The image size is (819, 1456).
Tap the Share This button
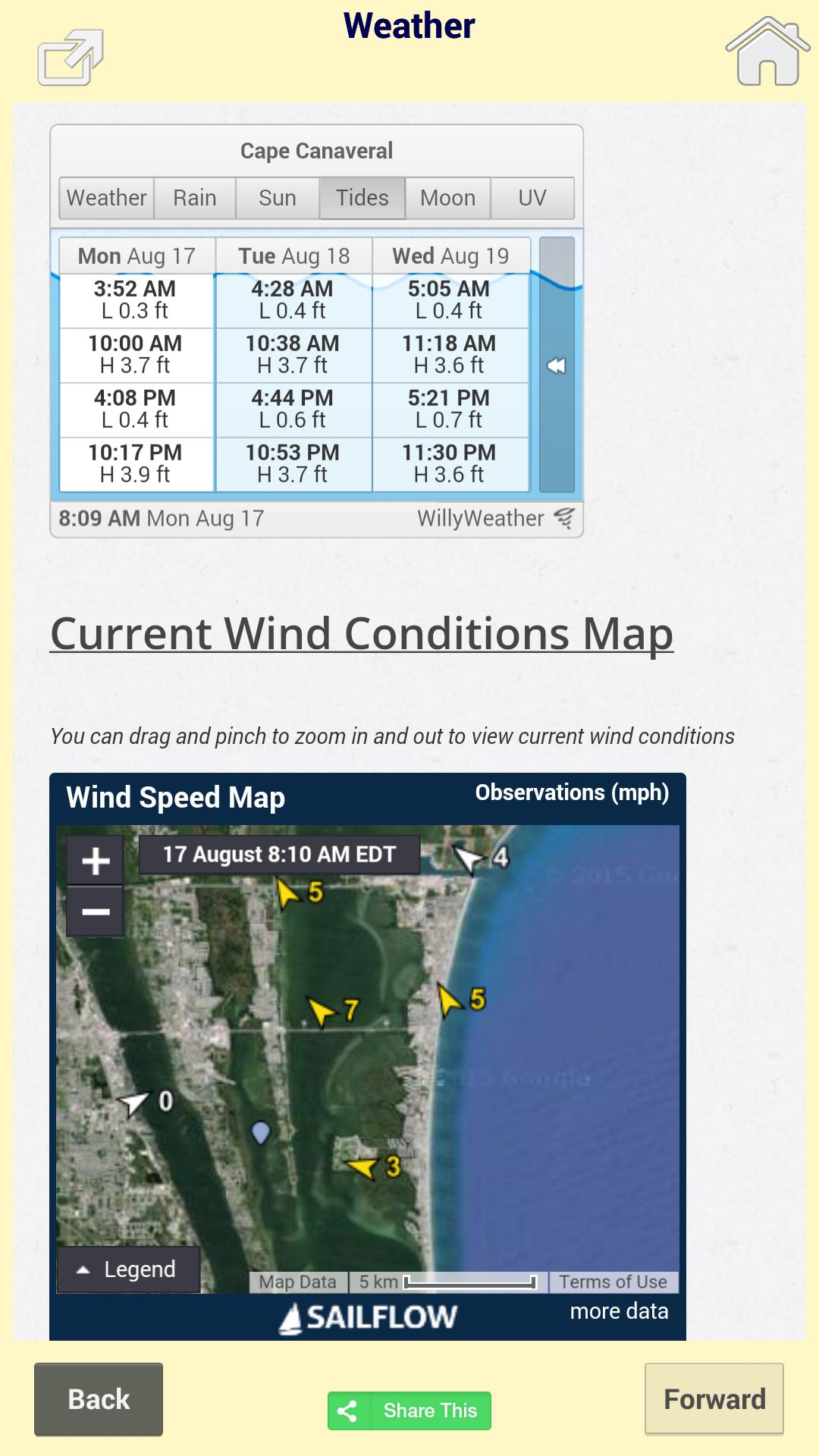point(409,1410)
